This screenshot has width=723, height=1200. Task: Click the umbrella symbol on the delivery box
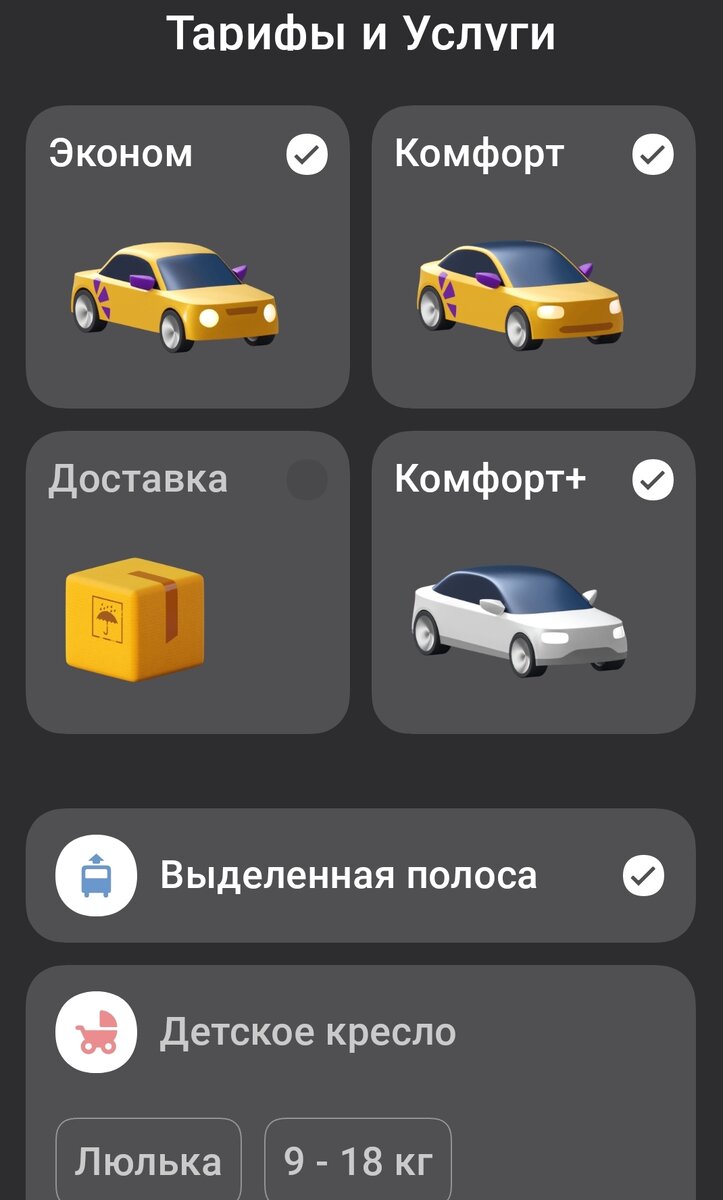[x=108, y=620]
